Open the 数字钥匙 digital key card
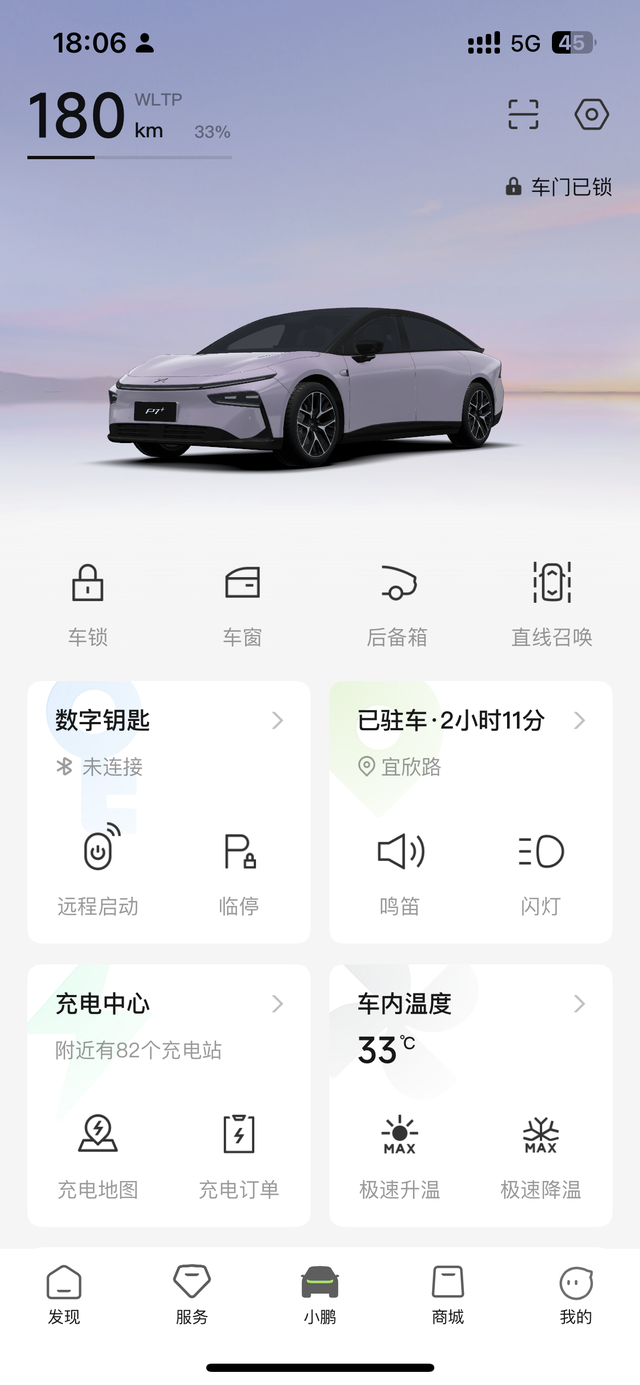The image size is (640, 1385). point(168,721)
